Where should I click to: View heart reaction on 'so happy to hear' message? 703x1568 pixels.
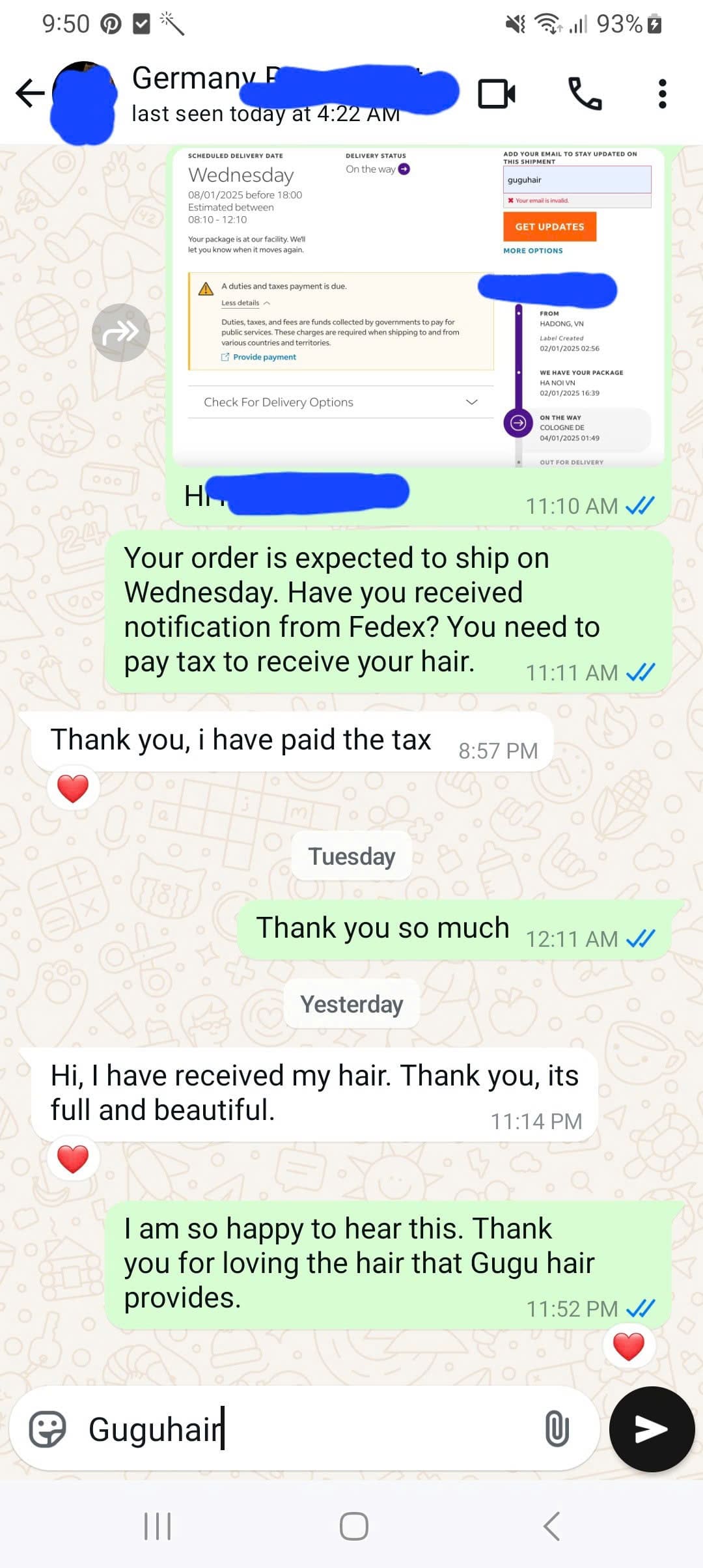coord(628,1347)
